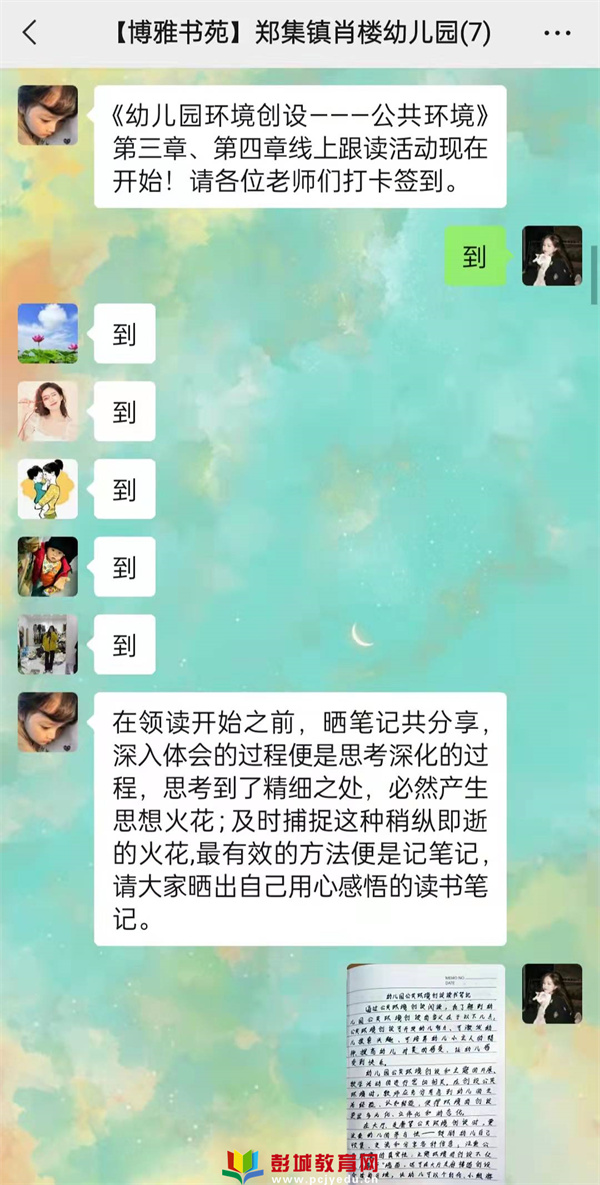Image resolution: width=600 pixels, height=1185 pixels.
Task: Open the group chat overflow menu
Action: pyautogui.click(x=557, y=33)
